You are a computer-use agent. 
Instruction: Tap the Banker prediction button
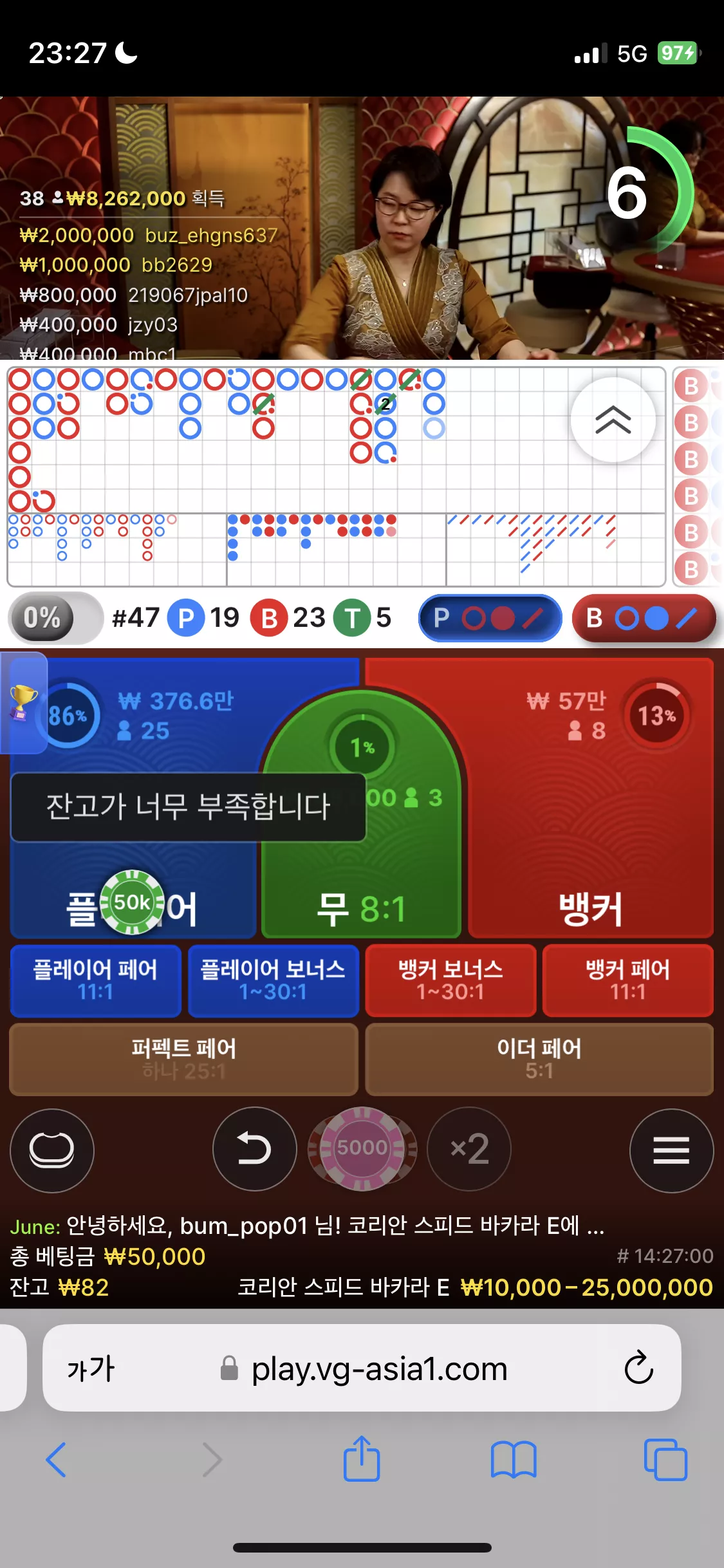click(x=644, y=618)
